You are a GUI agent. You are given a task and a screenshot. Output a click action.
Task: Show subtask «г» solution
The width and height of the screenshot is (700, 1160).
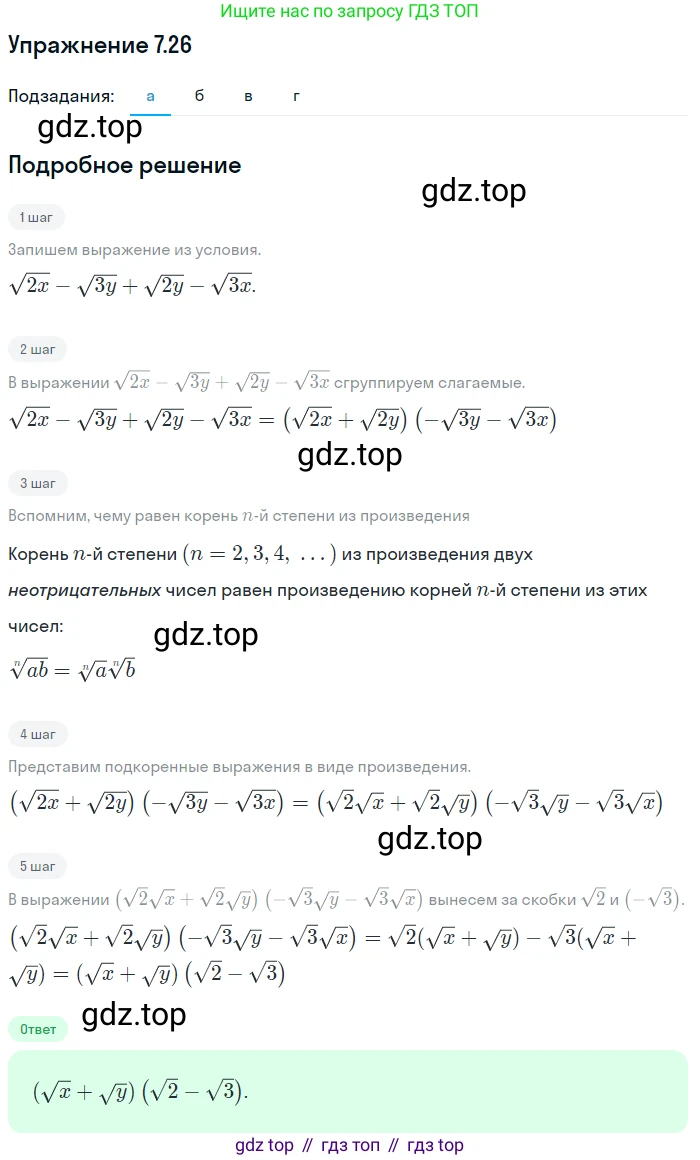click(x=296, y=96)
